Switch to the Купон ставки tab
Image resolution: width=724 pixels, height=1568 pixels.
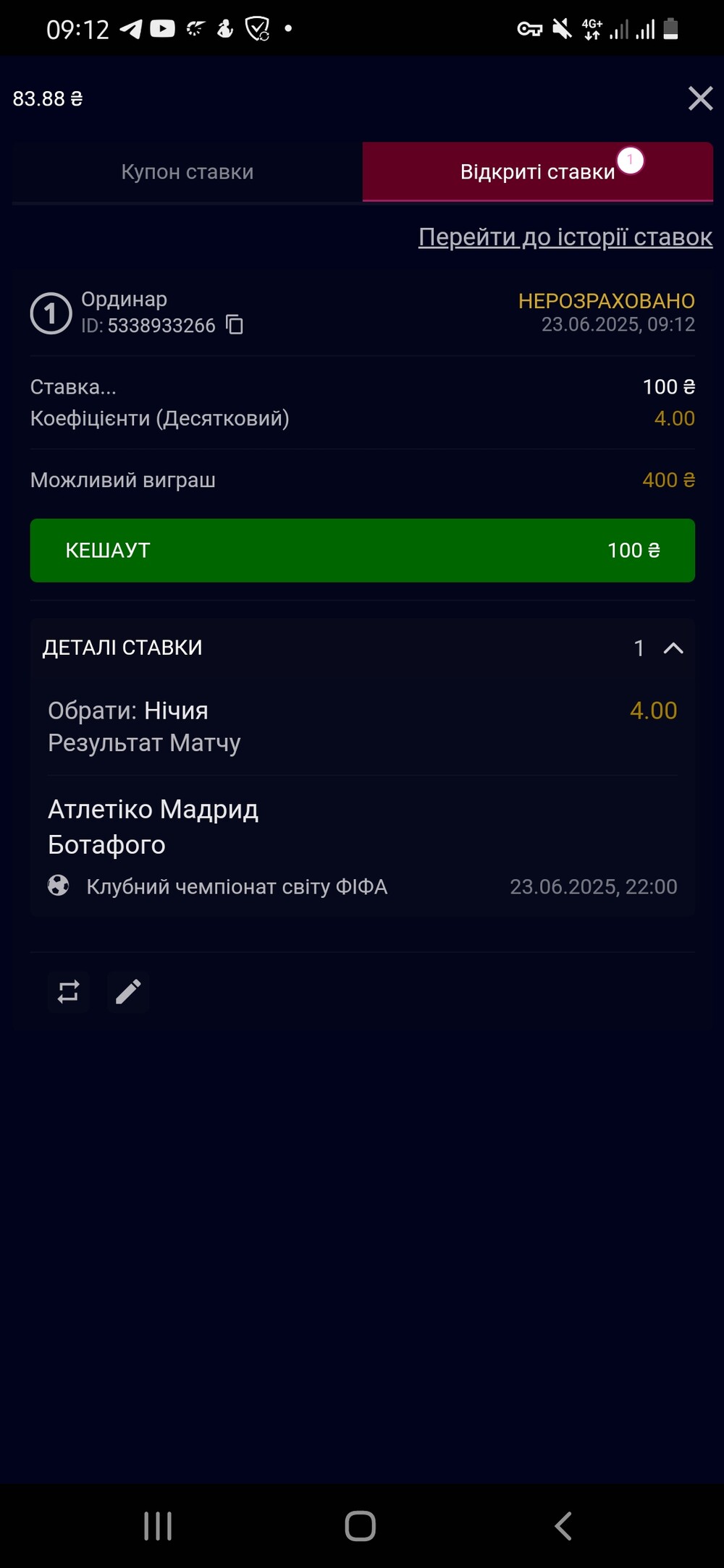click(x=187, y=171)
